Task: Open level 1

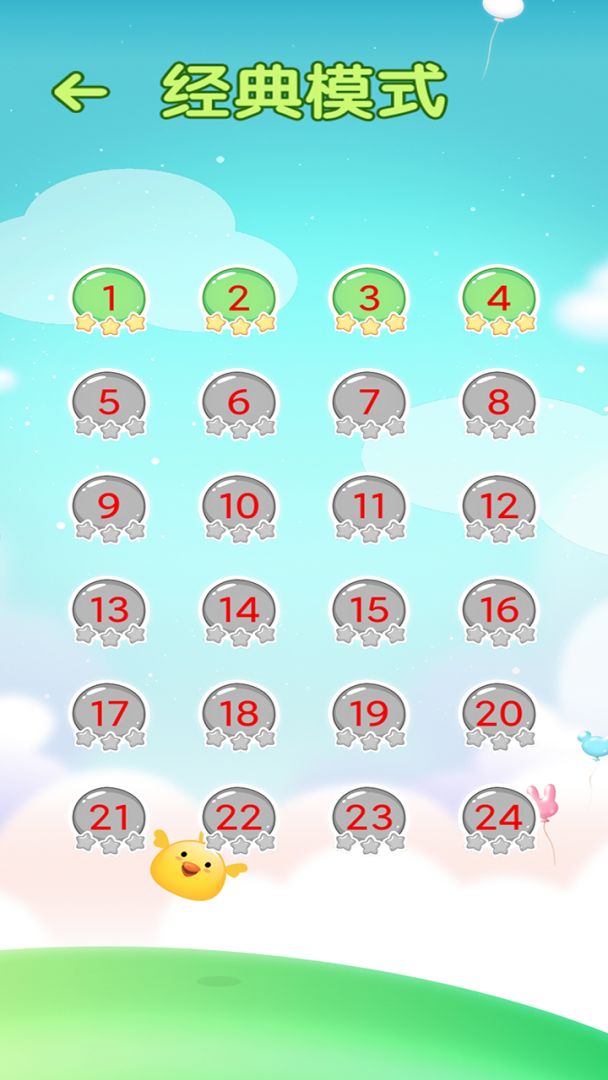Action: pyautogui.click(x=109, y=298)
